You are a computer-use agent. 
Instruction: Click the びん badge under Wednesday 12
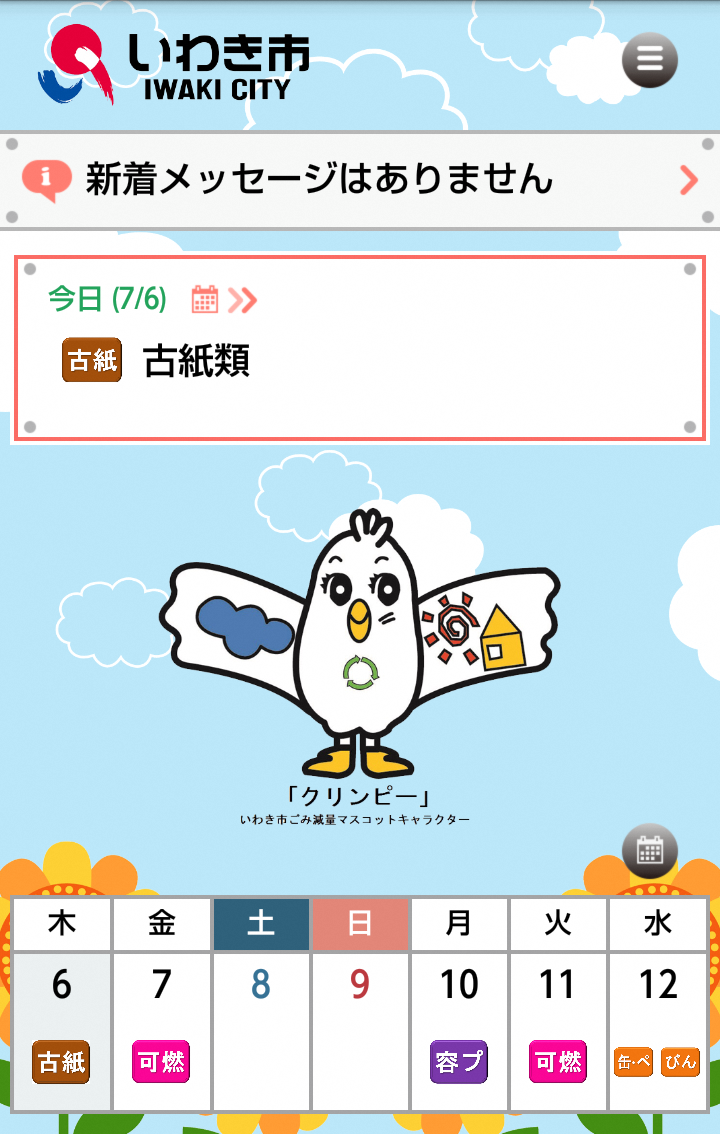(680, 1063)
